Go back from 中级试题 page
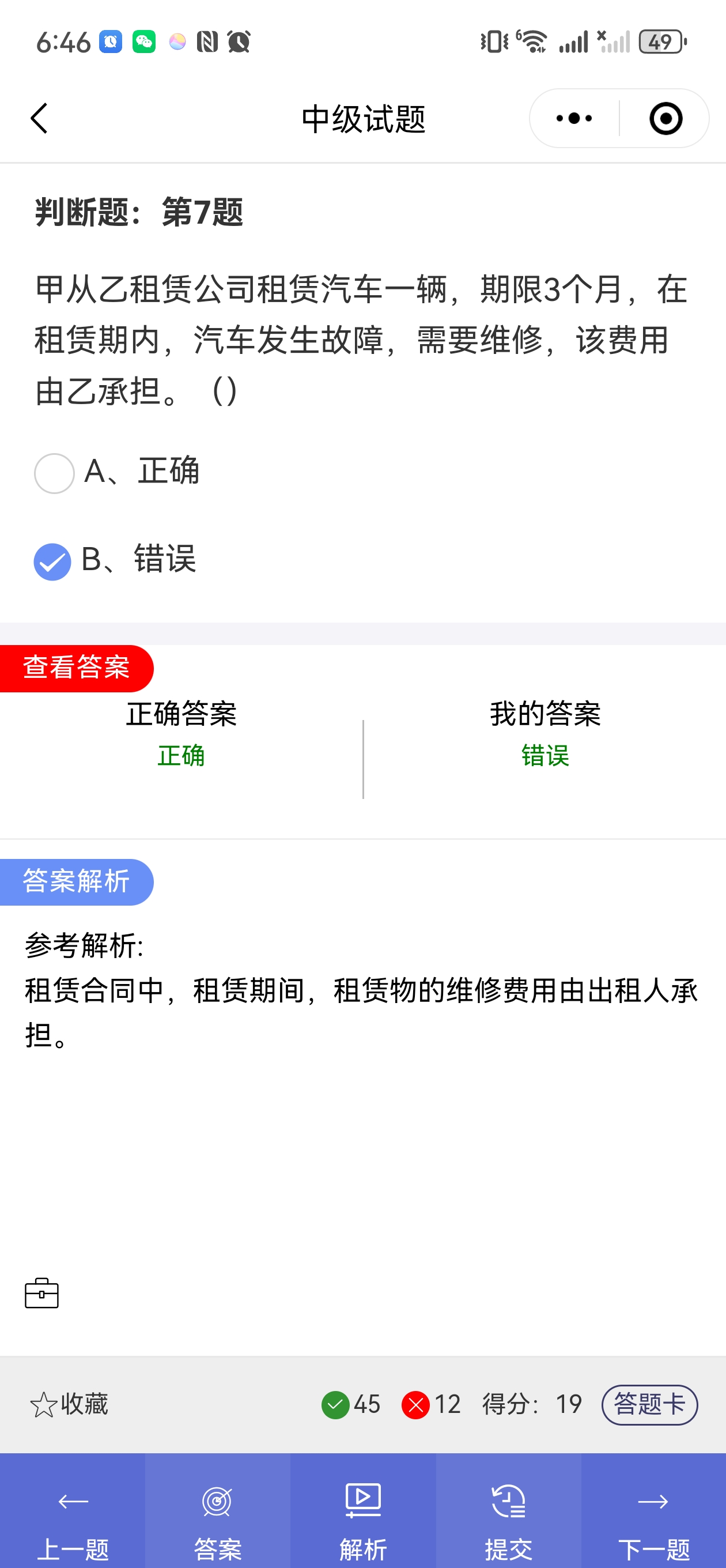The width and height of the screenshot is (726, 1568). click(x=39, y=118)
